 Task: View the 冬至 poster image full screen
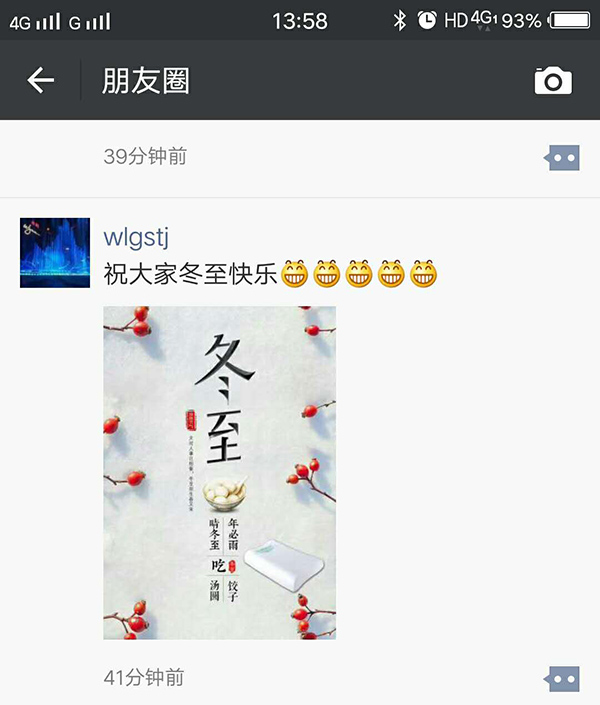pos(219,472)
